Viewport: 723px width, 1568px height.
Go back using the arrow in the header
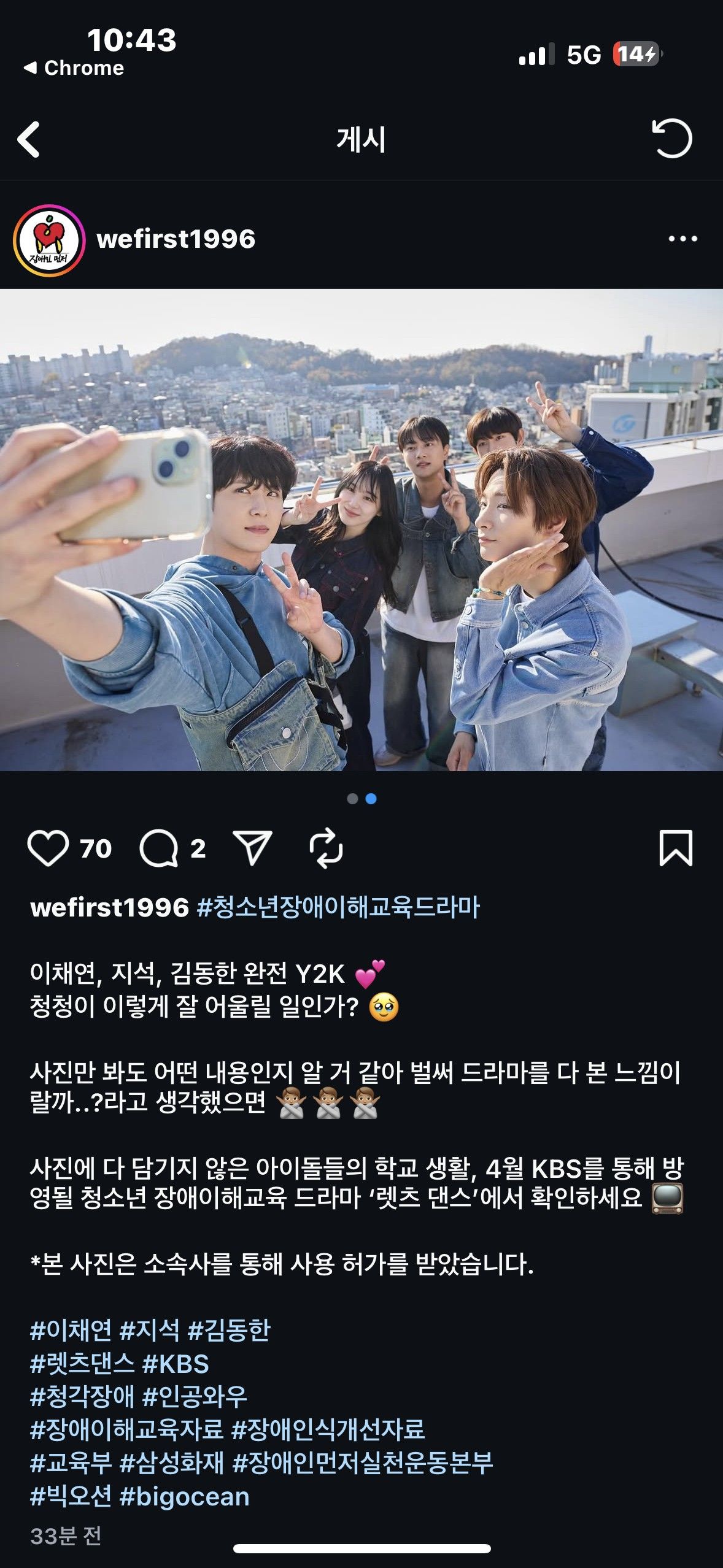point(29,139)
